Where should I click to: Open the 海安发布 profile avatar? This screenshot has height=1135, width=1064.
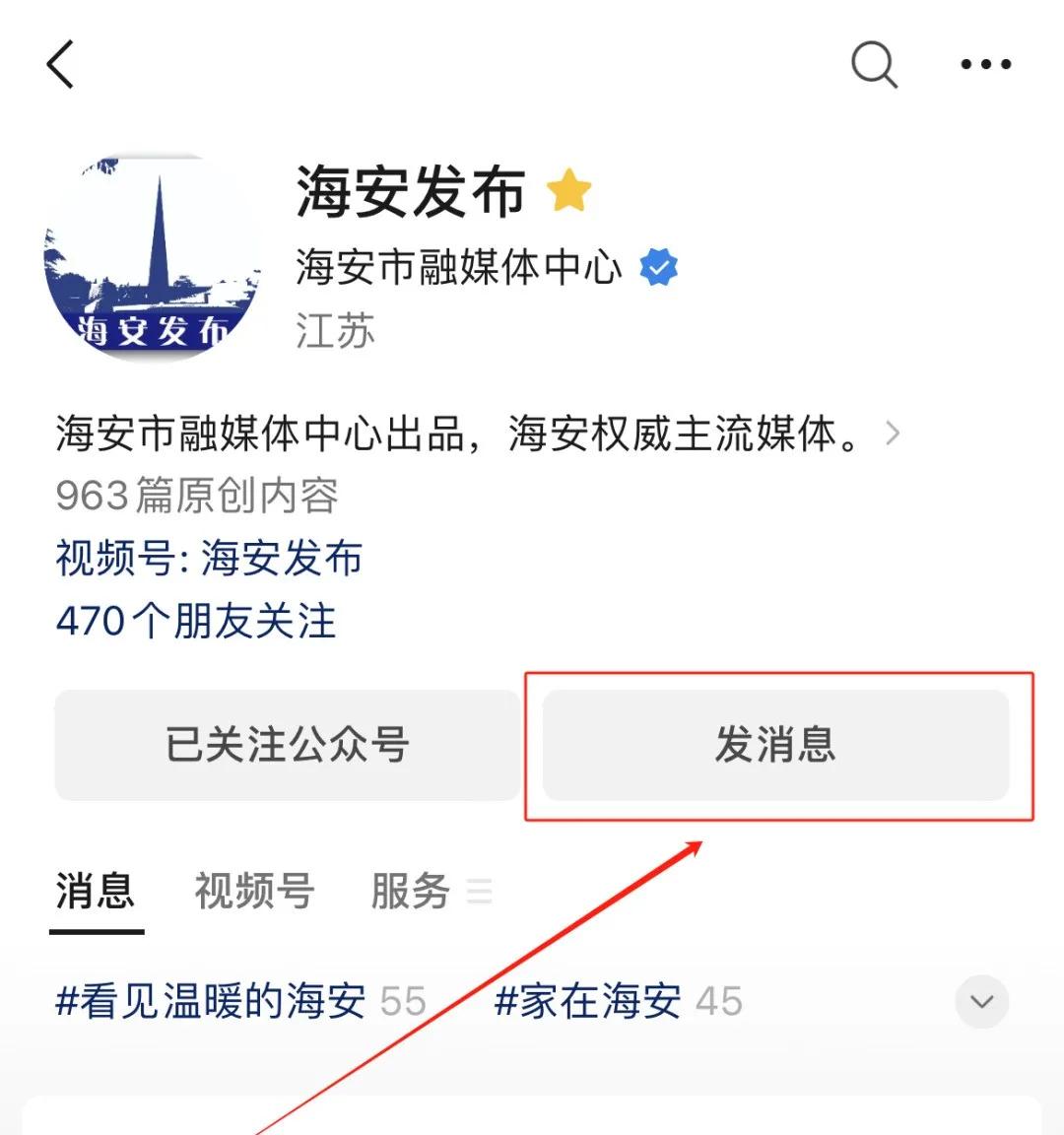[x=154, y=259]
